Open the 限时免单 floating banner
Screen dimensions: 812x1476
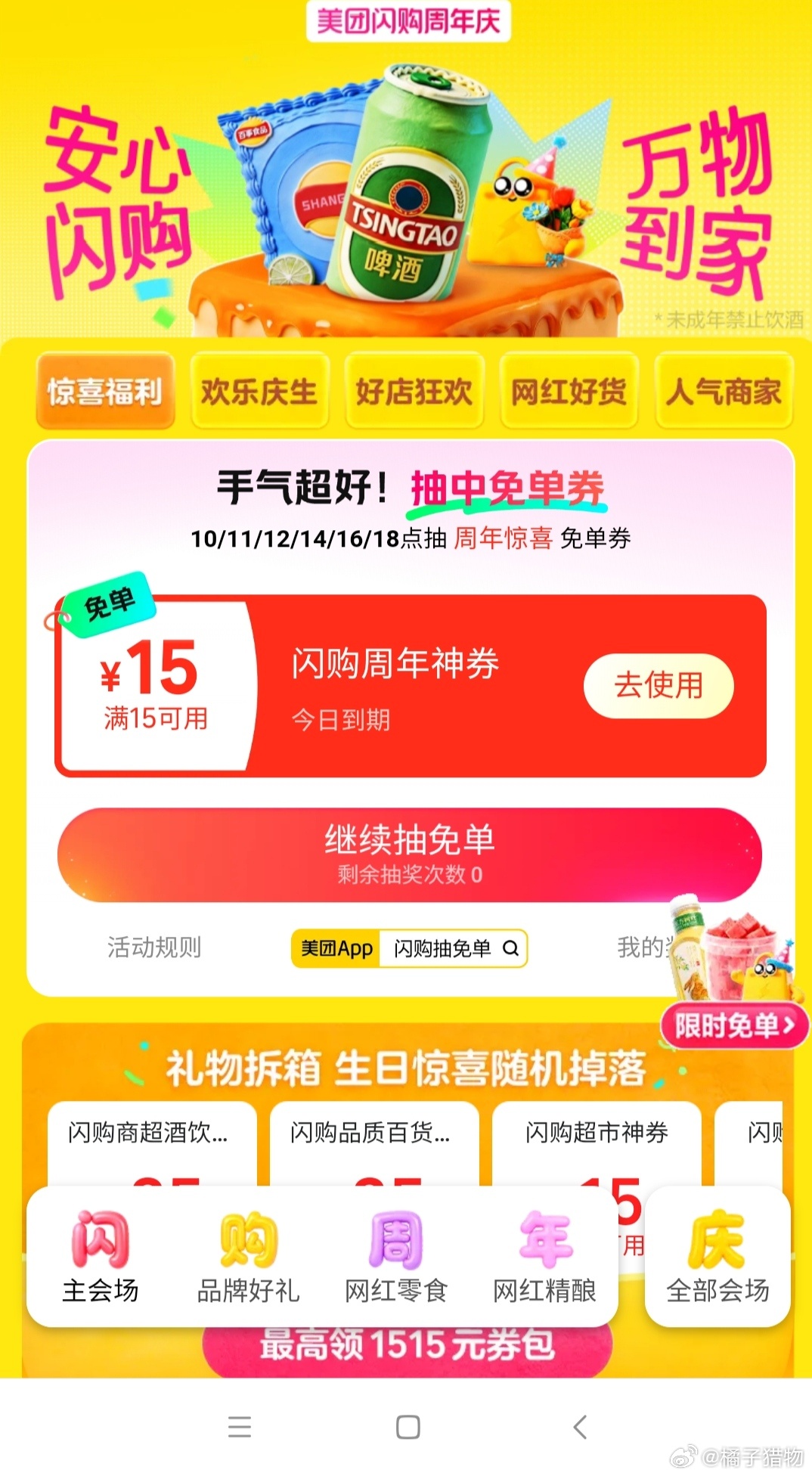click(x=733, y=1026)
